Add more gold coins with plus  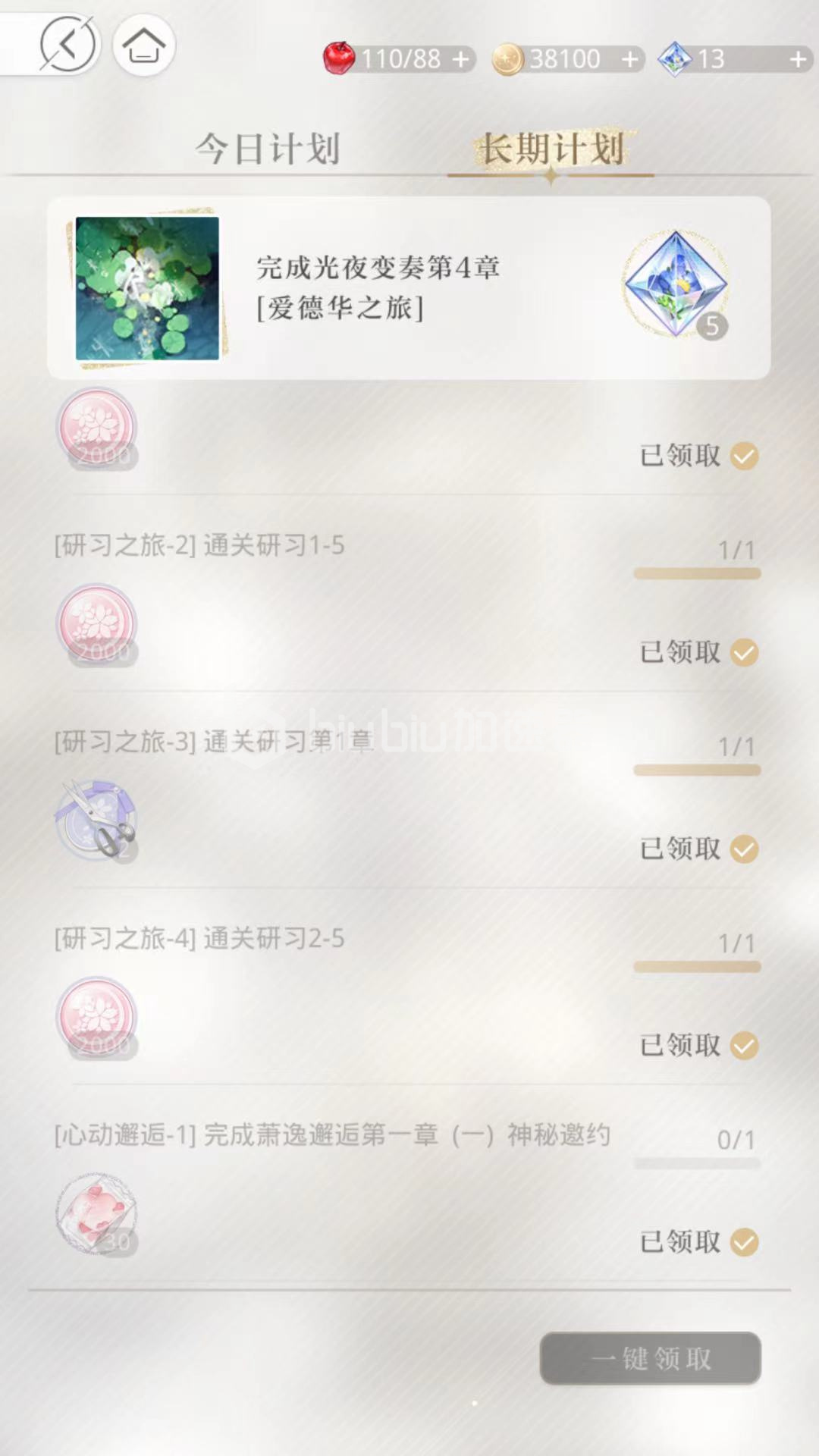point(629,59)
